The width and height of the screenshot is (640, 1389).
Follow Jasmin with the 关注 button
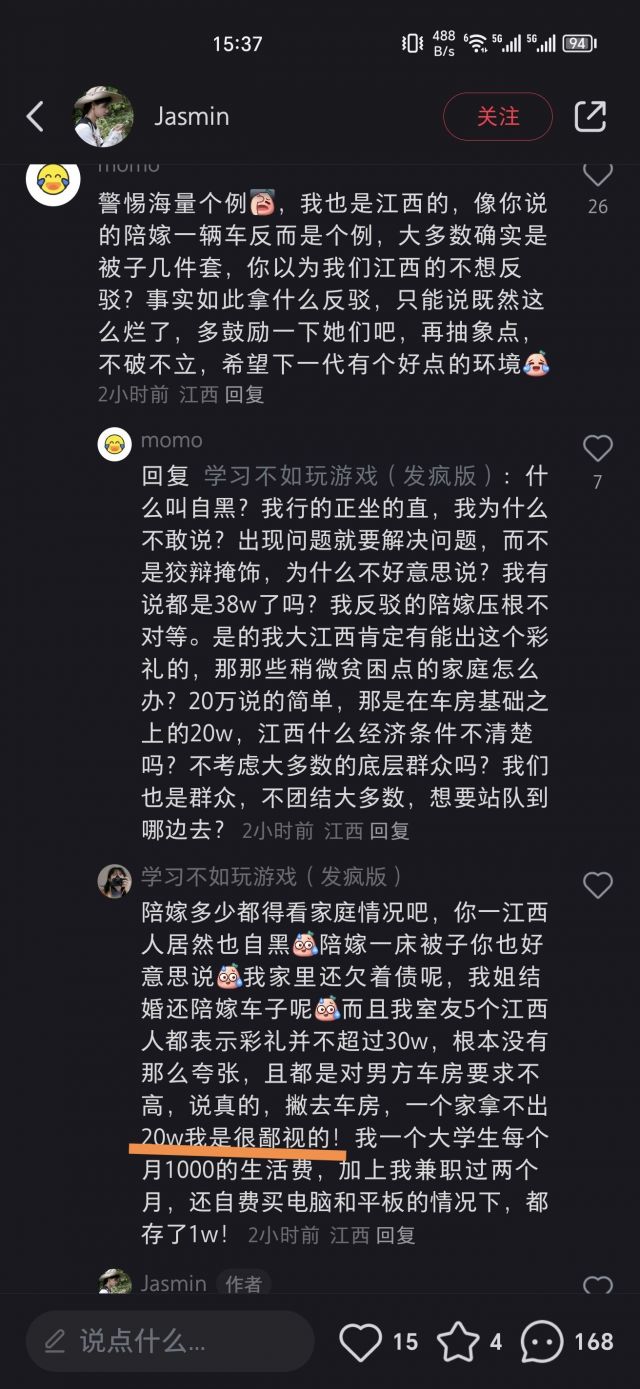497,117
